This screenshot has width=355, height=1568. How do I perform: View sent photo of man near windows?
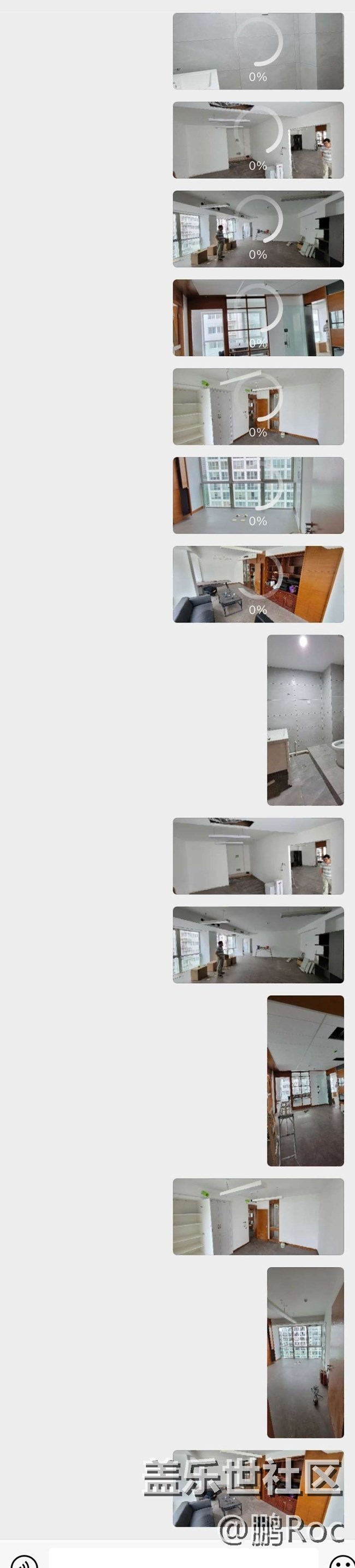(258, 945)
